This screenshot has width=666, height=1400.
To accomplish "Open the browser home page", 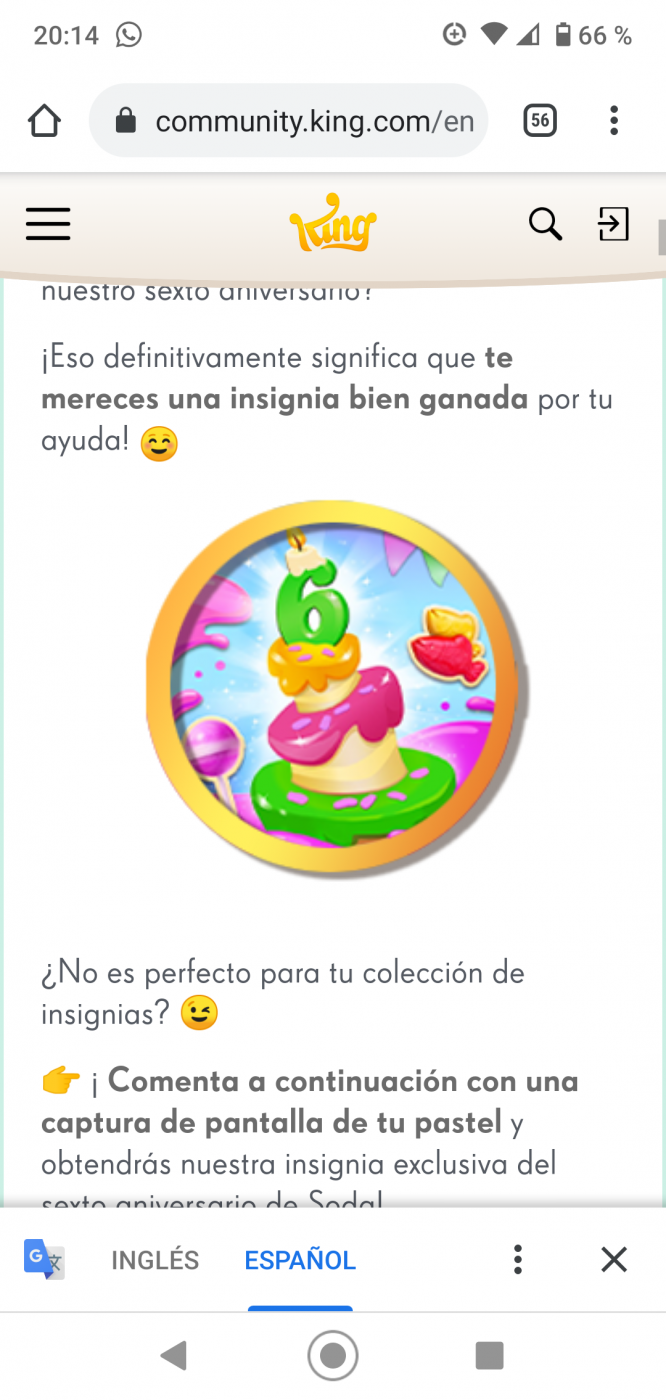I will (44, 122).
